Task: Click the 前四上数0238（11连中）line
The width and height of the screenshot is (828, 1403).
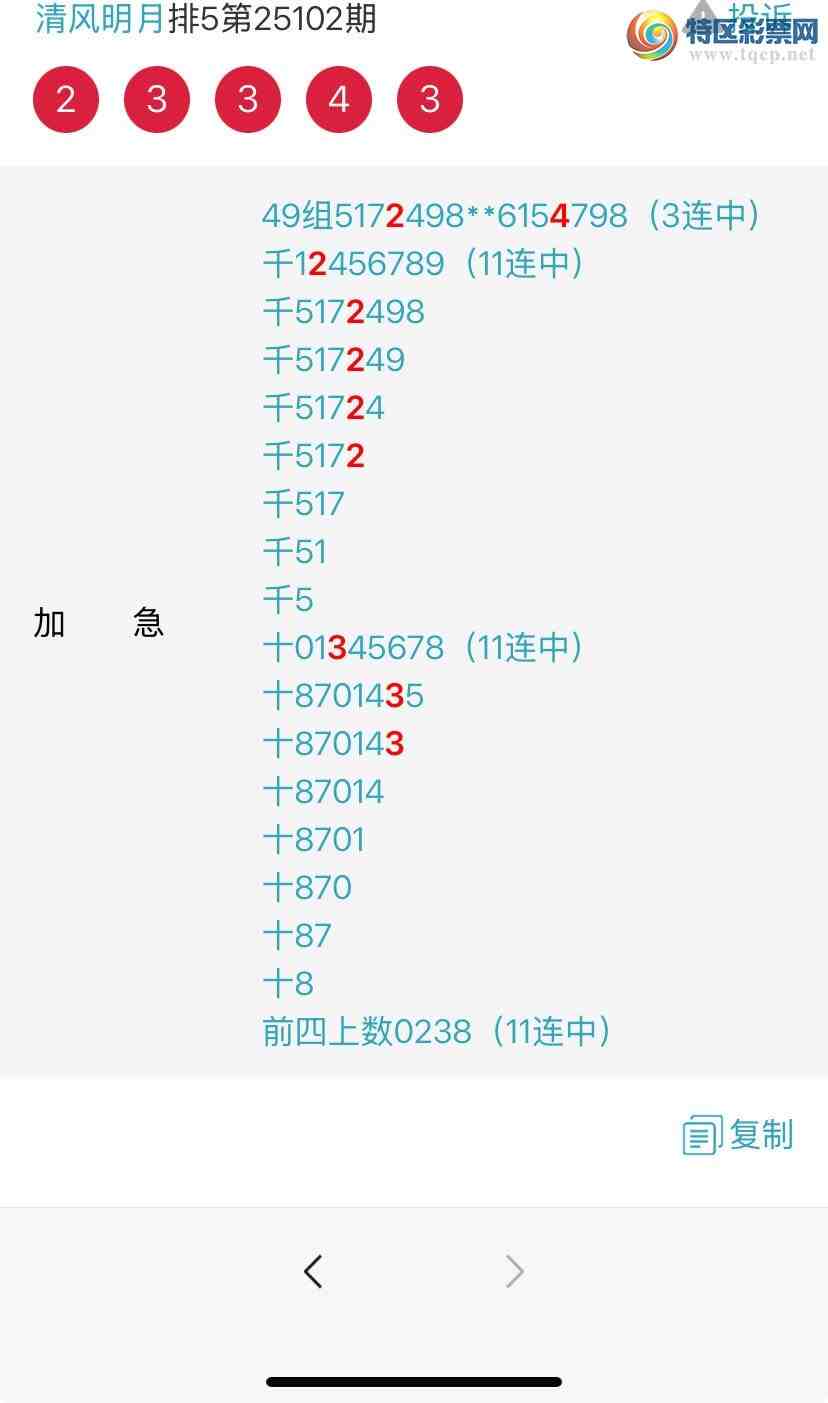Action: click(435, 1031)
